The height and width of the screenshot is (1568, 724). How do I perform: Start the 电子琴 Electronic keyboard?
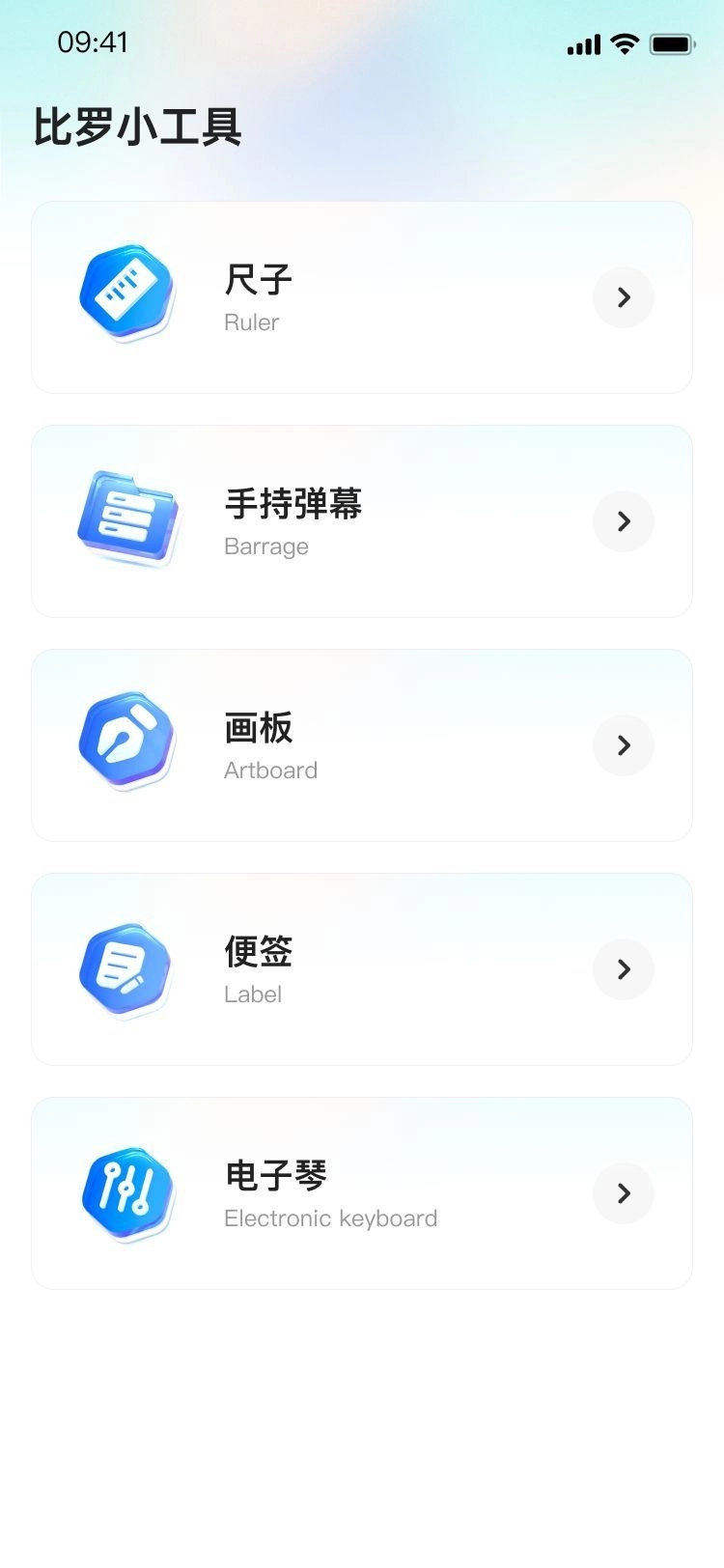pyautogui.click(x=361, y=1193)
